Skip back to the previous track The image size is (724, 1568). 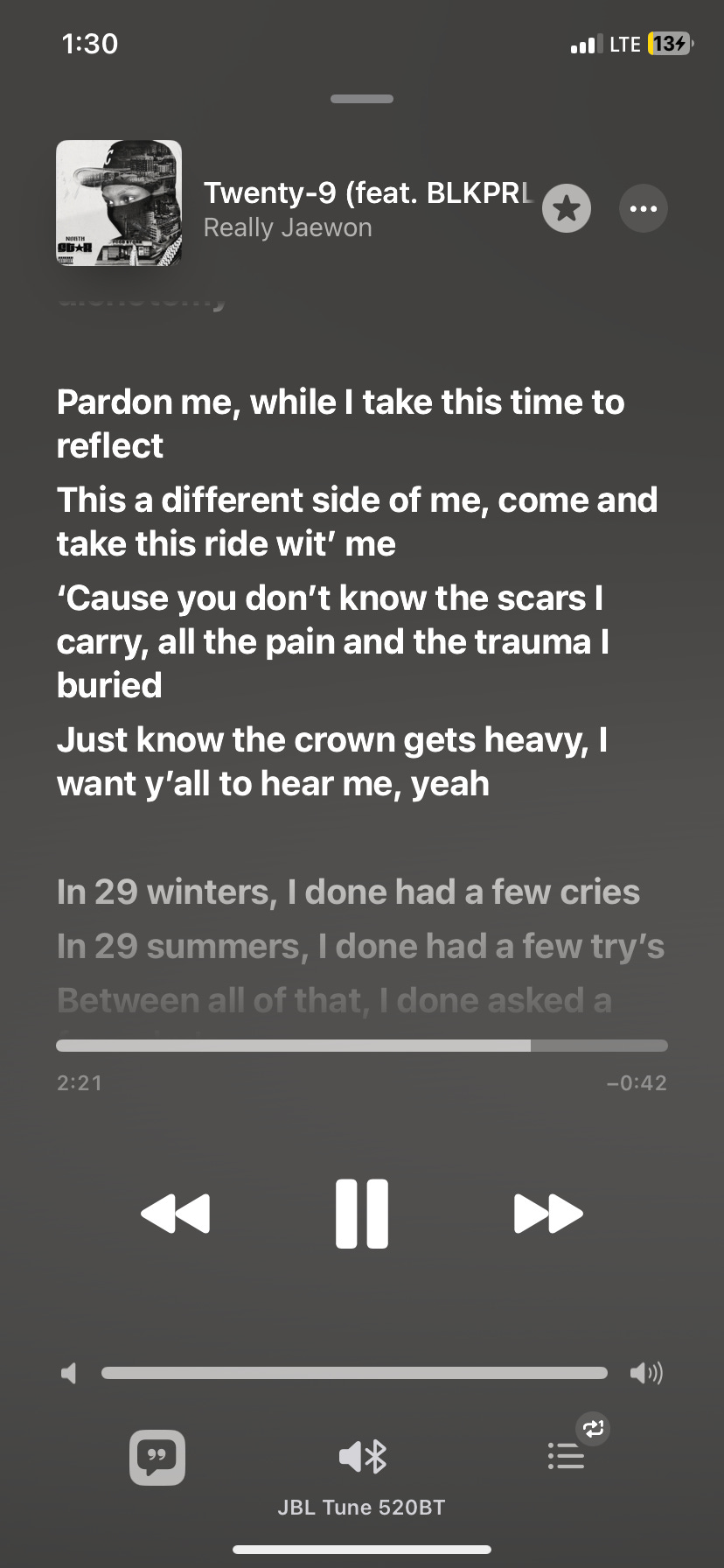(176, 1213)
